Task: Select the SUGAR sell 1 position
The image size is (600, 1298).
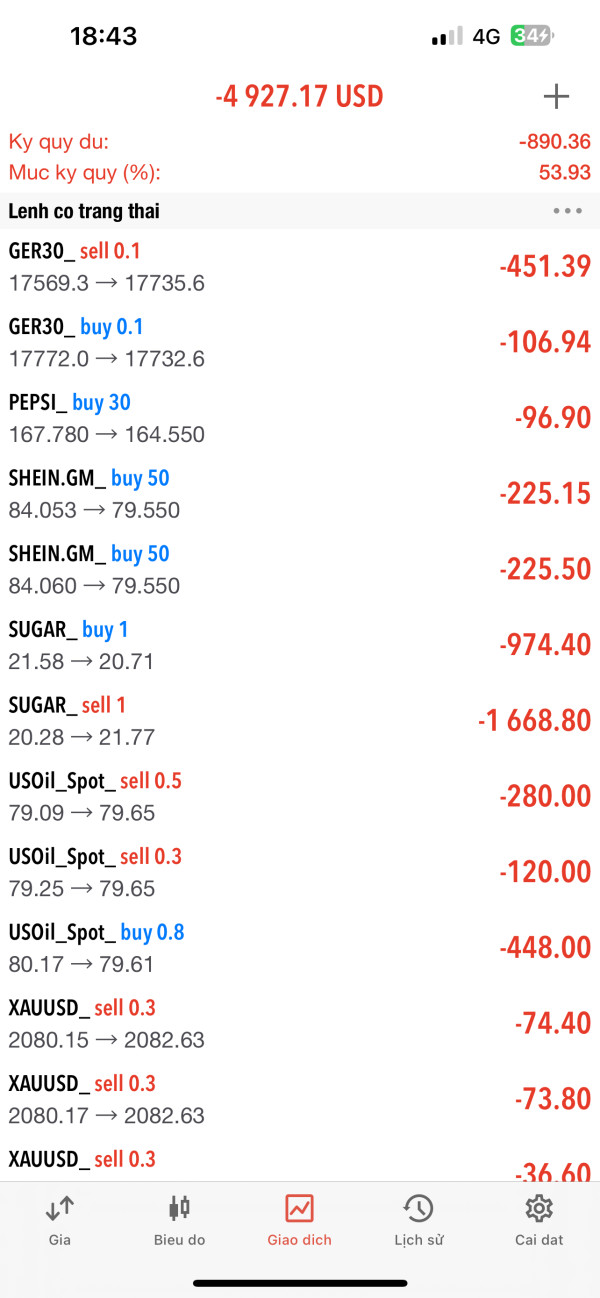Action: click(300, 721)
